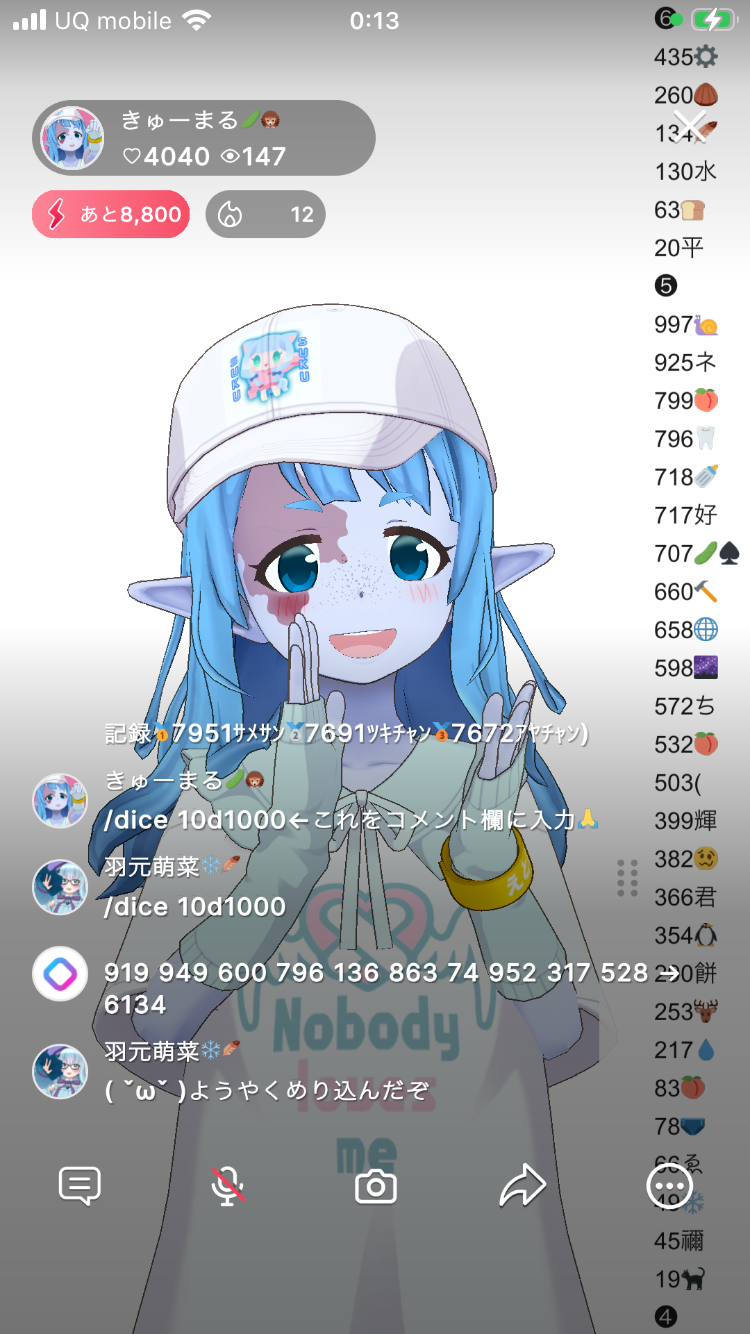Open streamer きゅーまる profile pill

[204, 138]
